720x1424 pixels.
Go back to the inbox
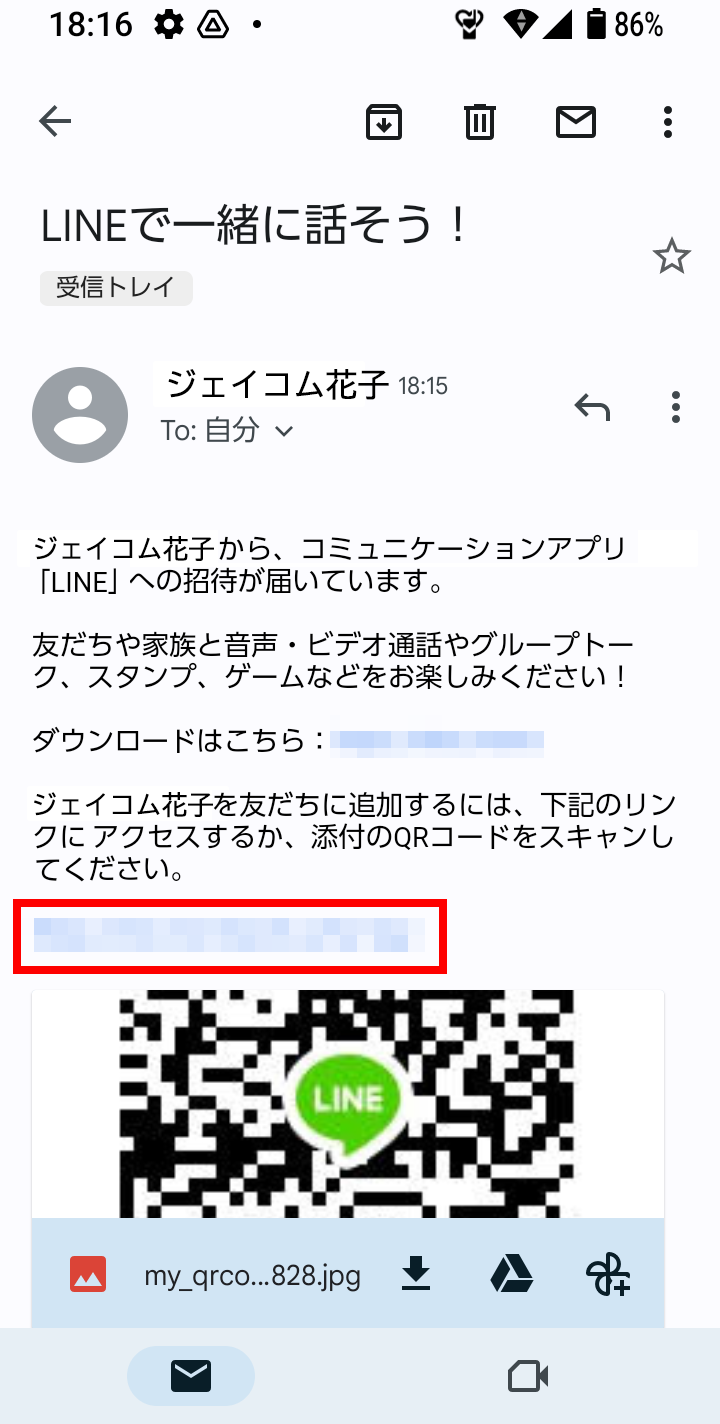(x=55, y=122)
